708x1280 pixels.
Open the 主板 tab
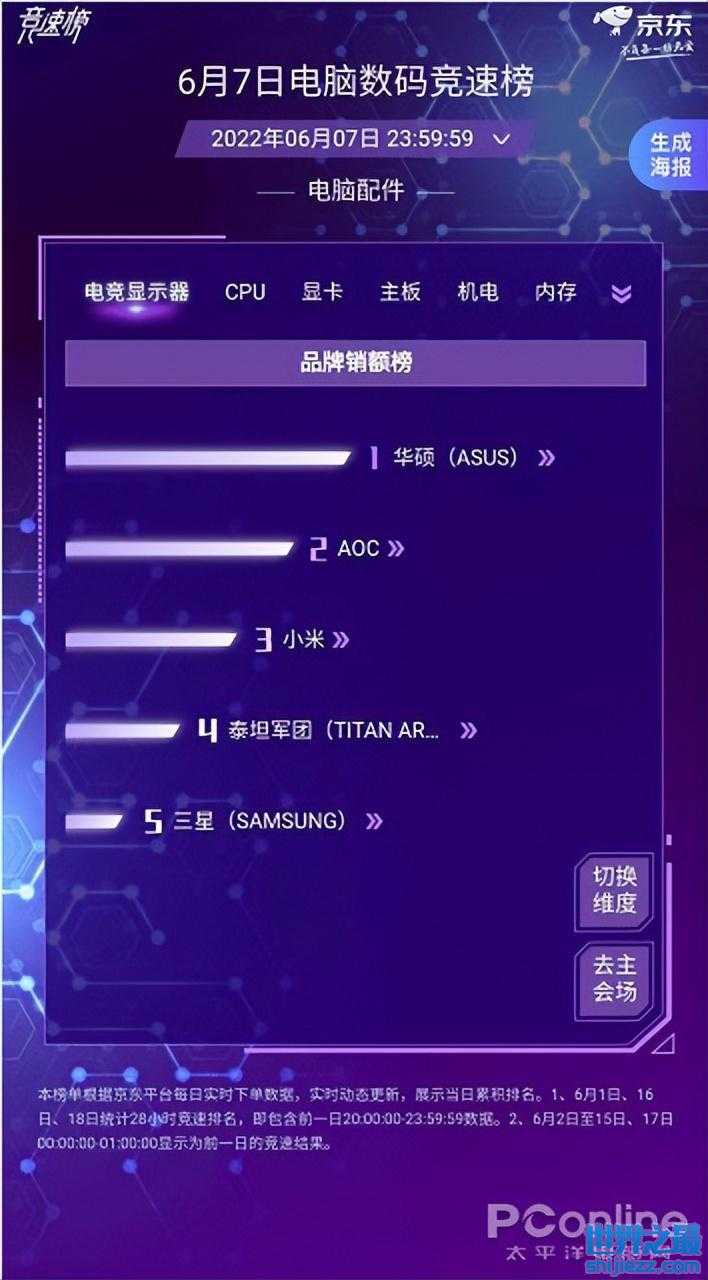pyautogui.click(x=400, y=292)
